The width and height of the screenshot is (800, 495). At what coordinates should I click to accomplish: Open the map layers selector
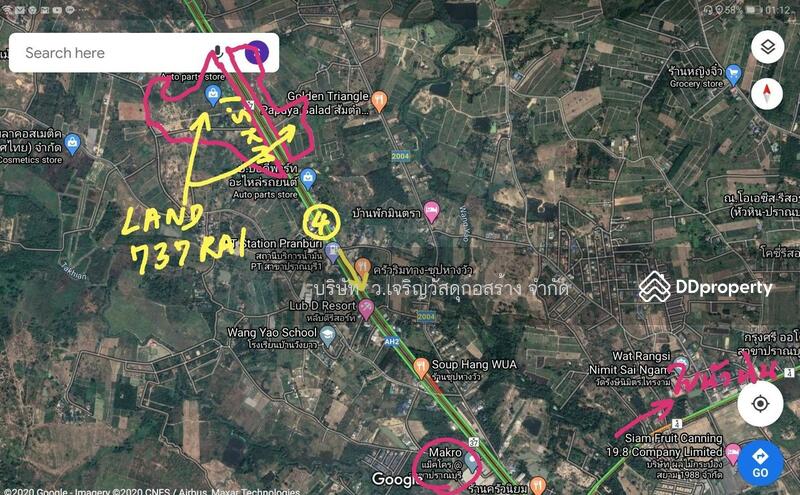[767, 46]
